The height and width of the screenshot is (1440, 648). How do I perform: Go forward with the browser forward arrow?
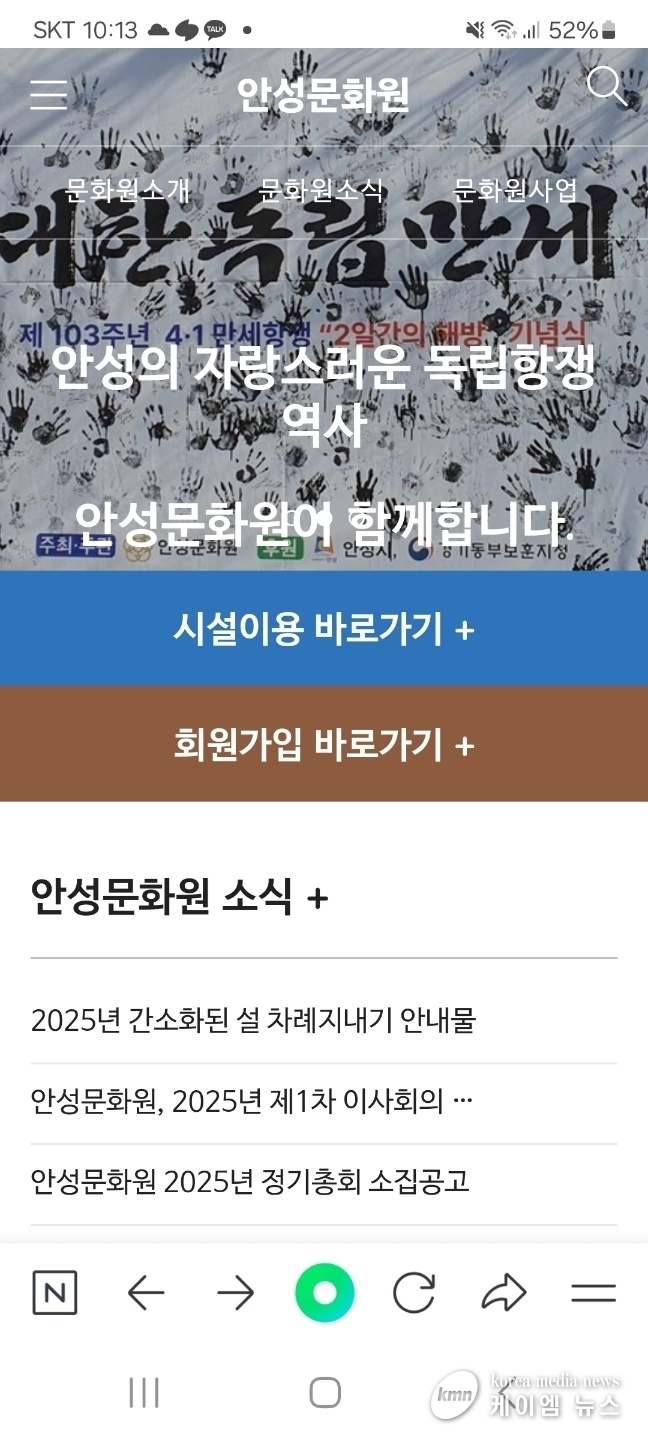235,1294
